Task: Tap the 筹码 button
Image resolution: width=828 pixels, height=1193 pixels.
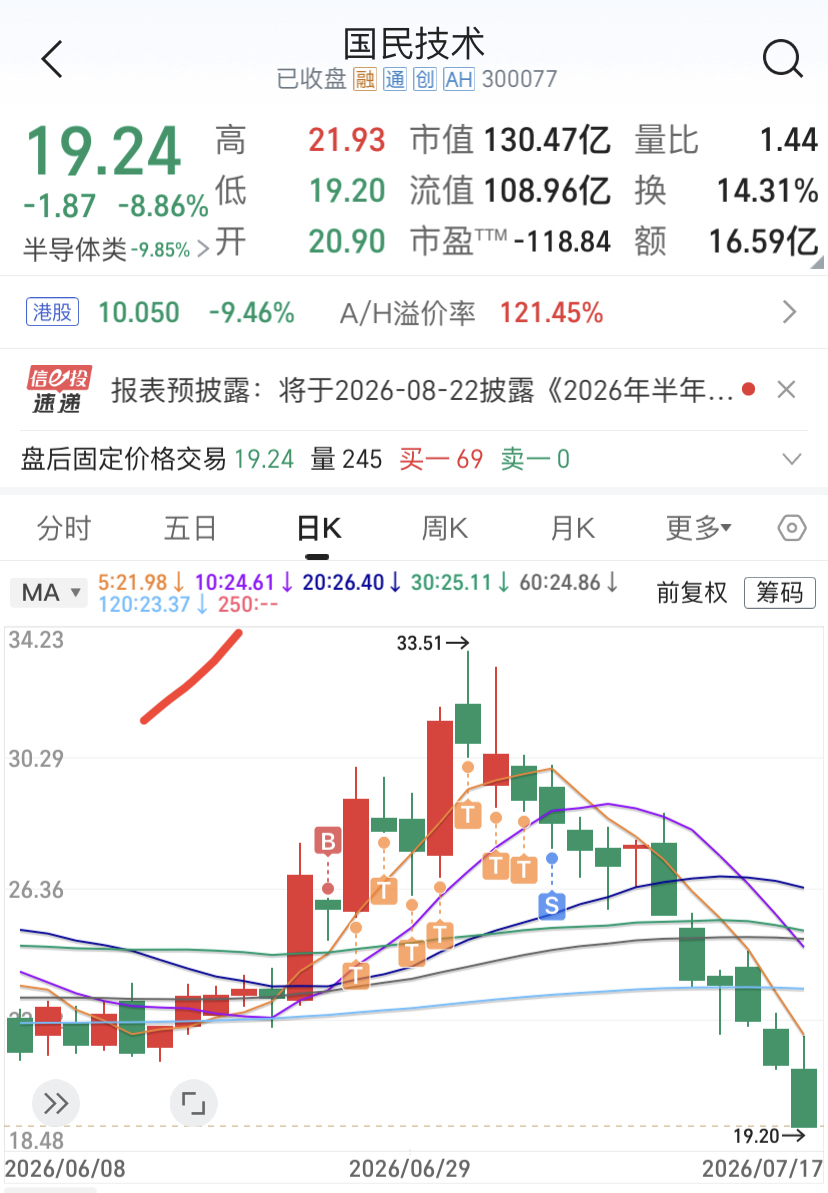Action: pos(779,592)
